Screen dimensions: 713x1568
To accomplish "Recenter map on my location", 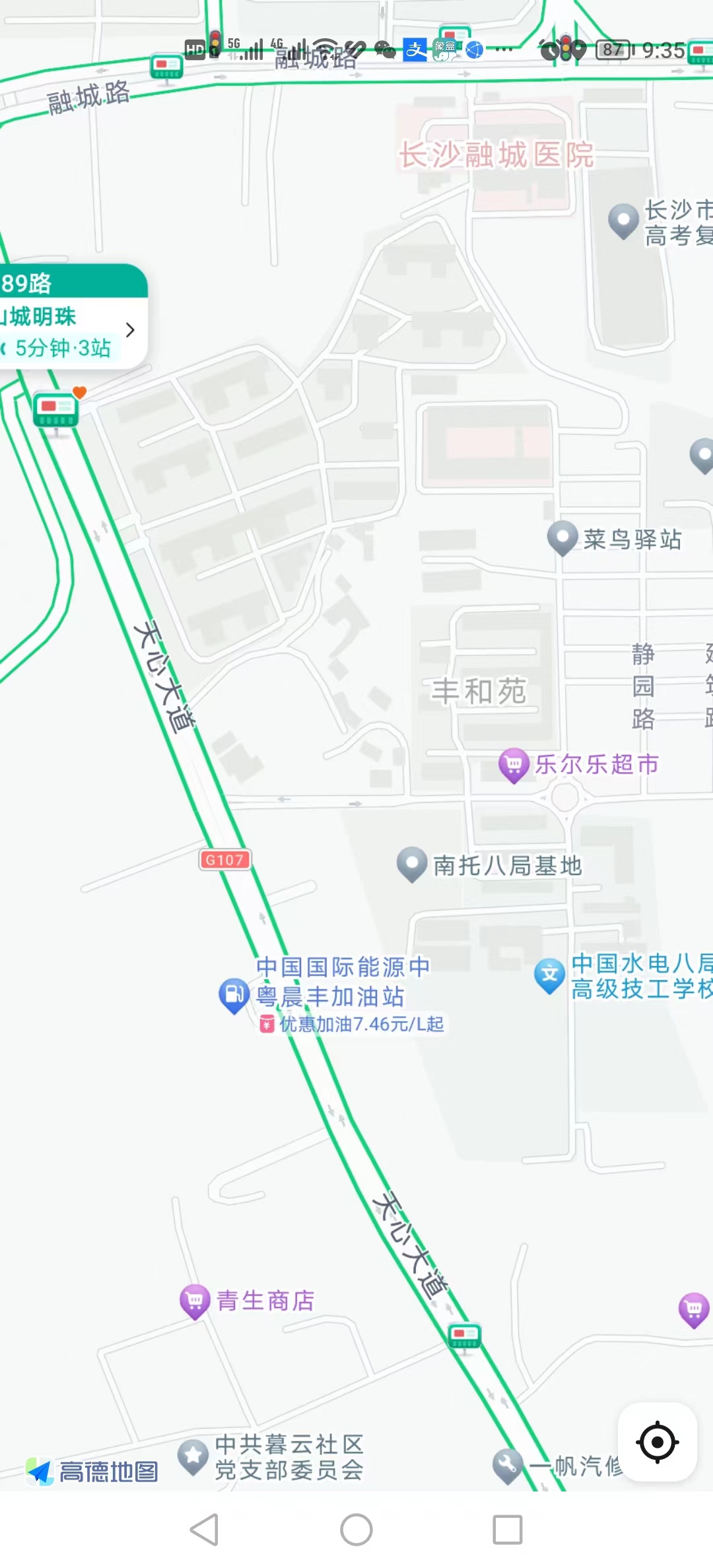I will point(657,1442).
